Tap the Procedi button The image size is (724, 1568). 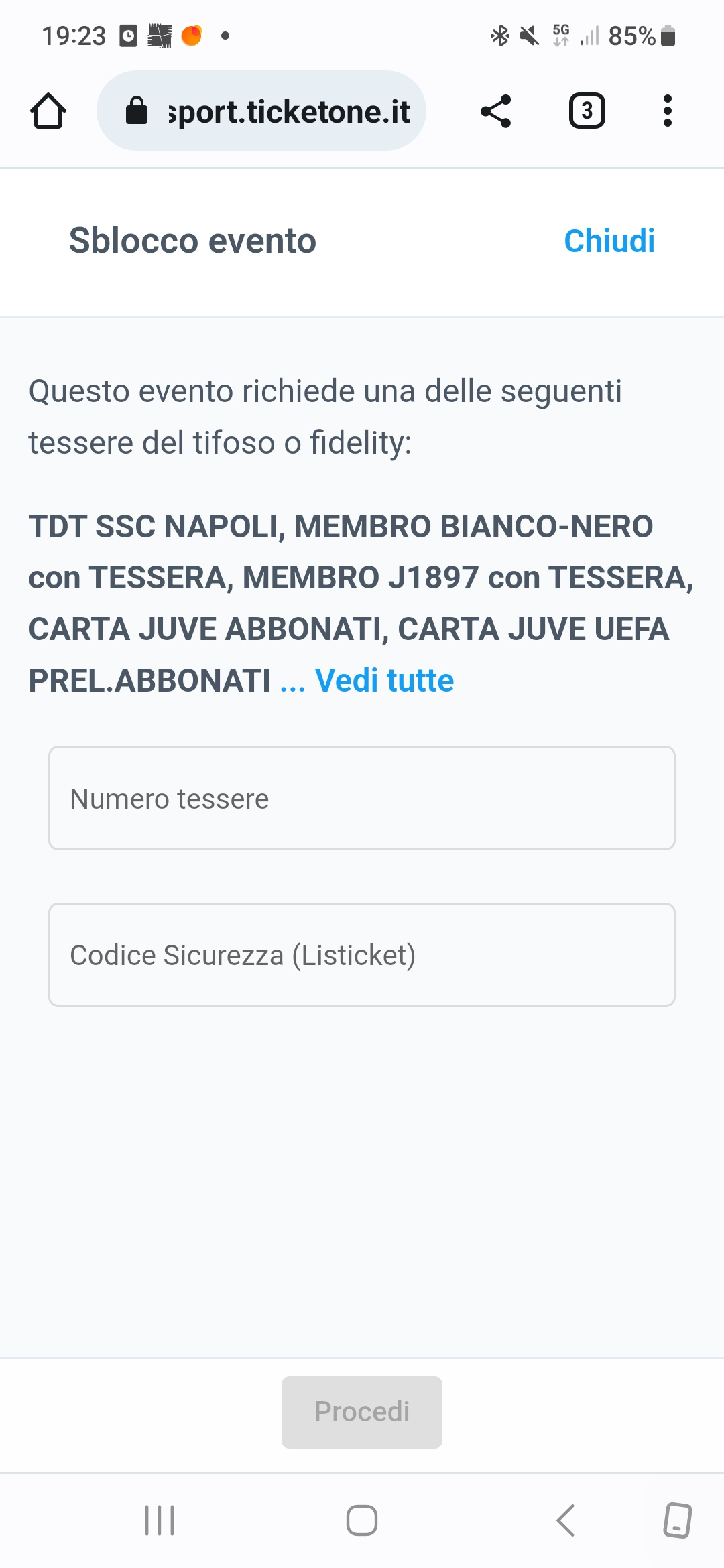click(362, 1412)
